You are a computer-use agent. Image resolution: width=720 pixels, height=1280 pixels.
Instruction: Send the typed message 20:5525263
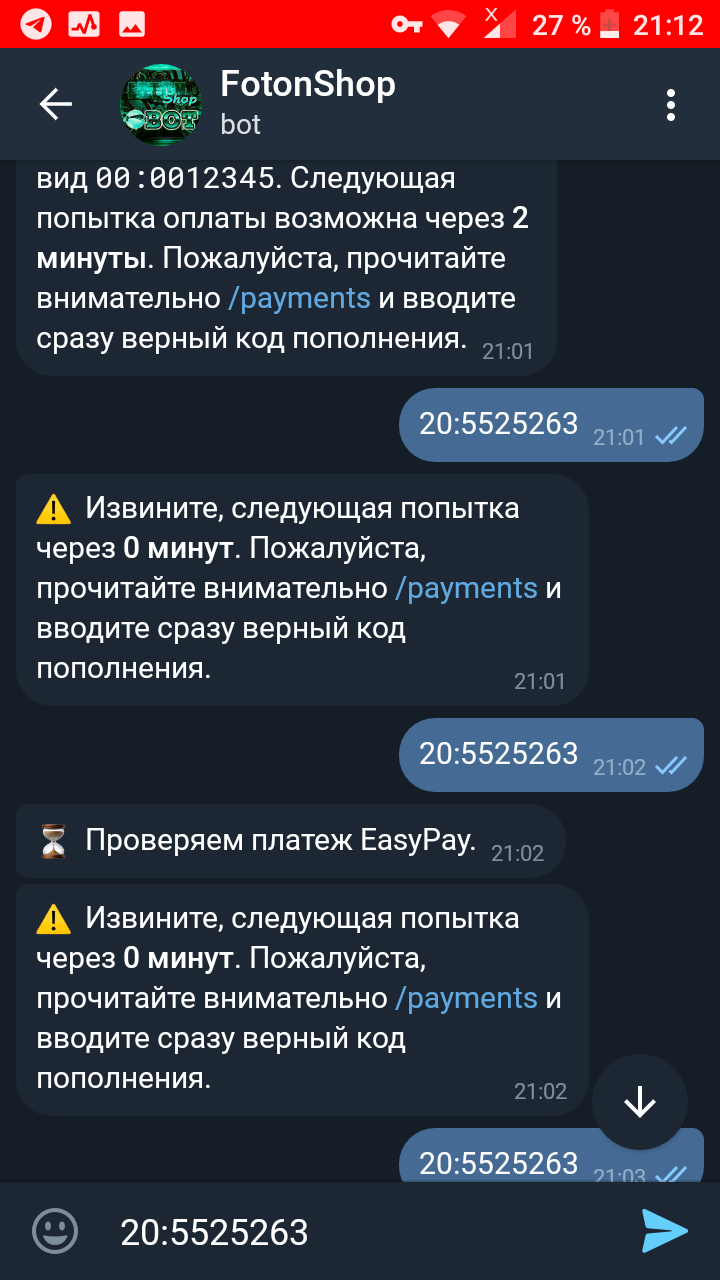tap(664, 1231)
